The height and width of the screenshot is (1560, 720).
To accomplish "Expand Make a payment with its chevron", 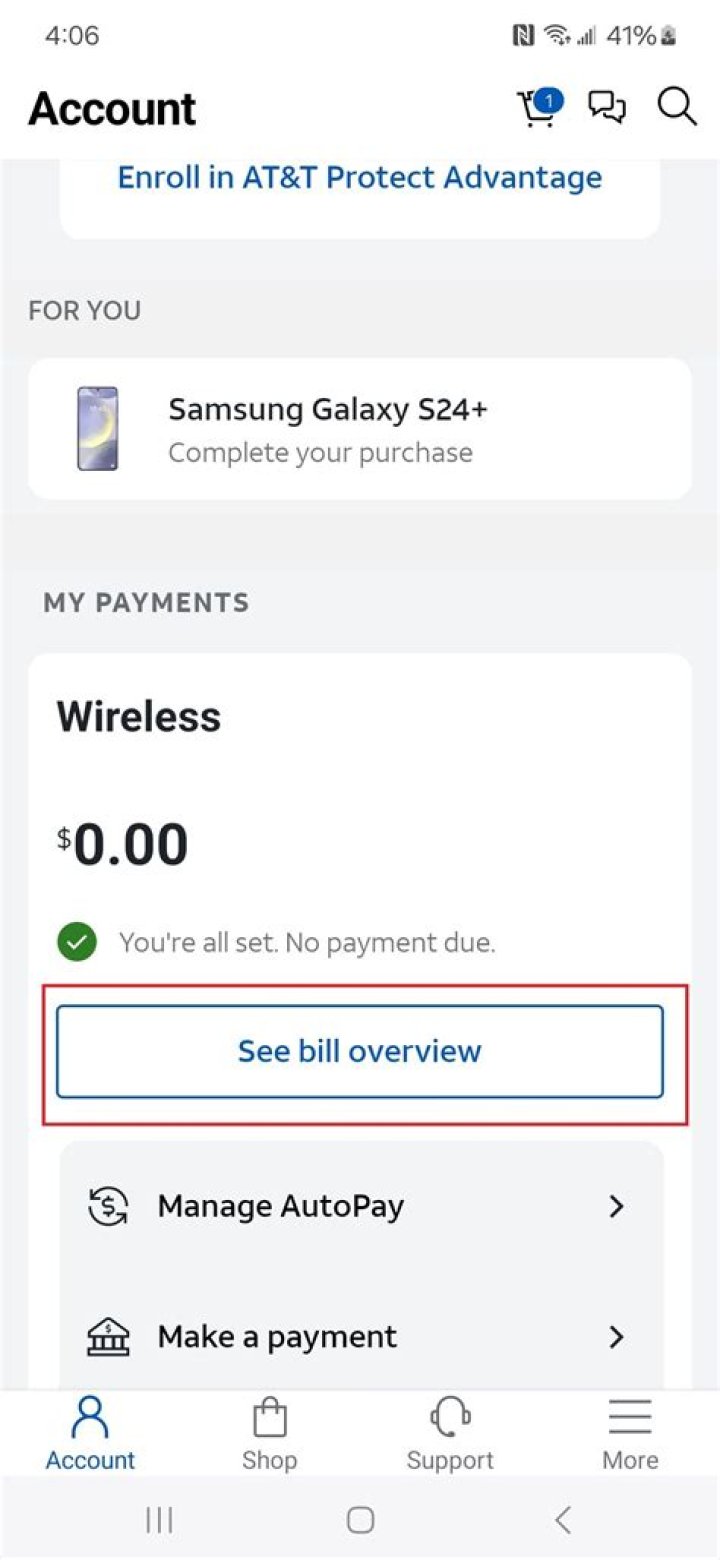I will tap(617, 1337).
